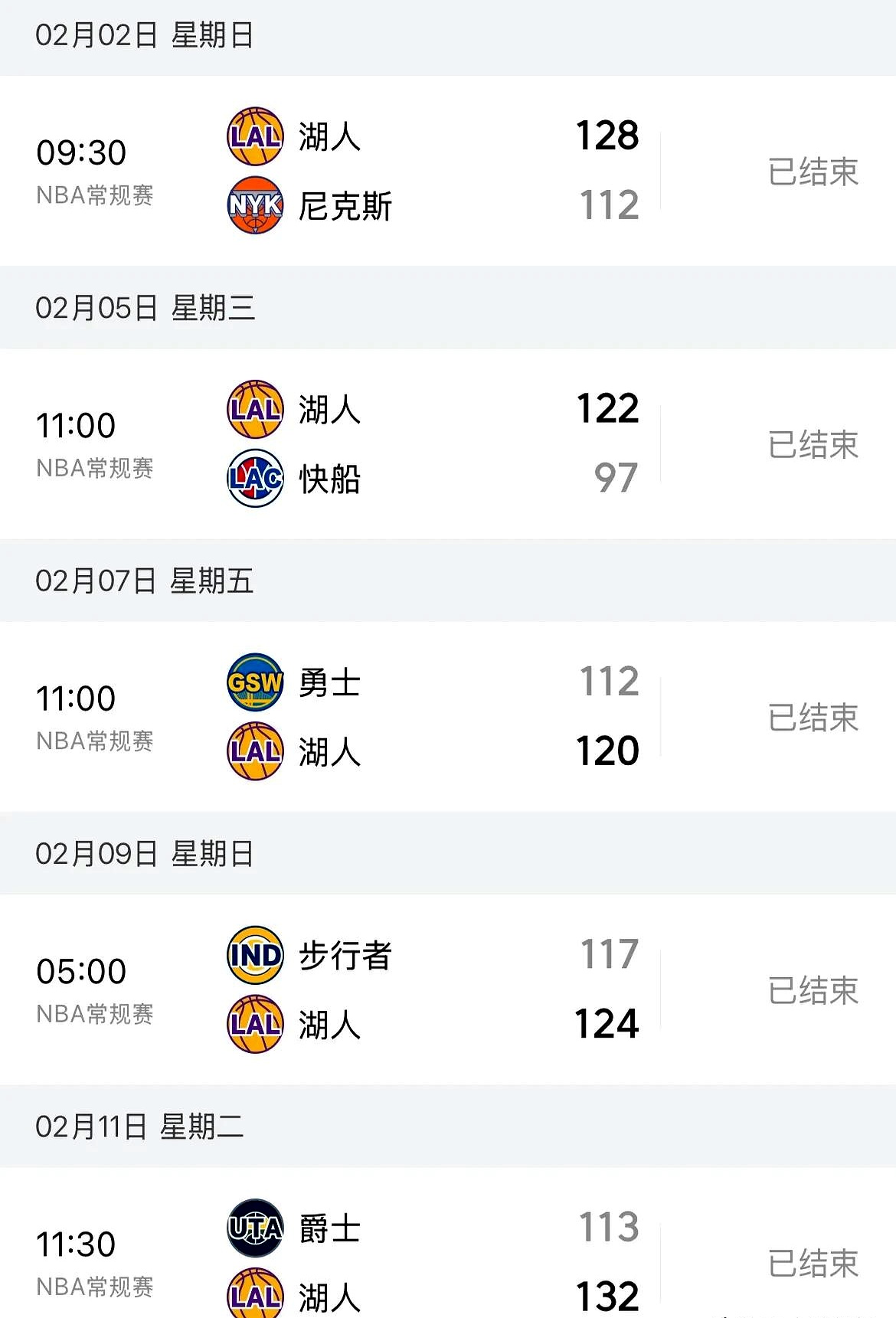Click the Knicks NYK team logo
896x1318 pixels.
(255, 205)
